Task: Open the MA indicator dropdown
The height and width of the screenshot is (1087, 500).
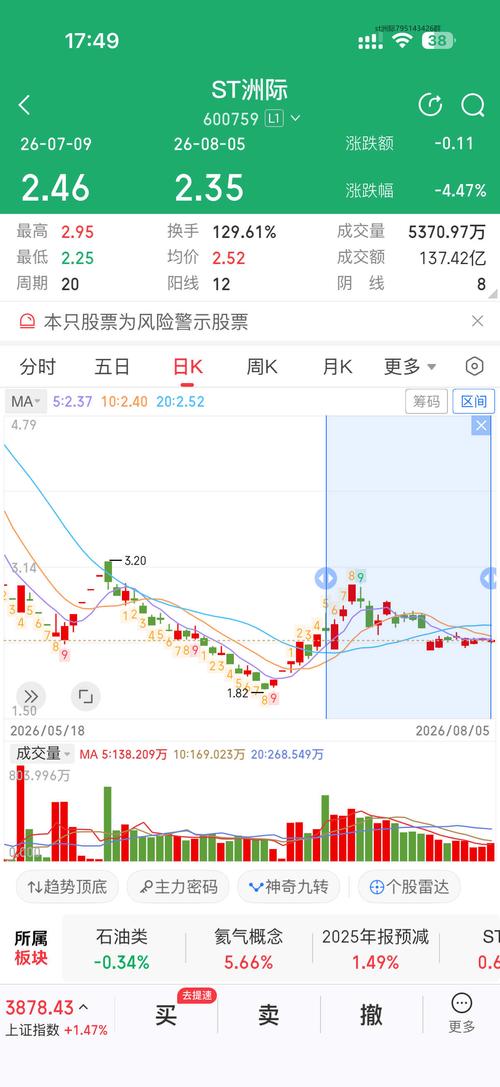Action: [x=26, y=401]
